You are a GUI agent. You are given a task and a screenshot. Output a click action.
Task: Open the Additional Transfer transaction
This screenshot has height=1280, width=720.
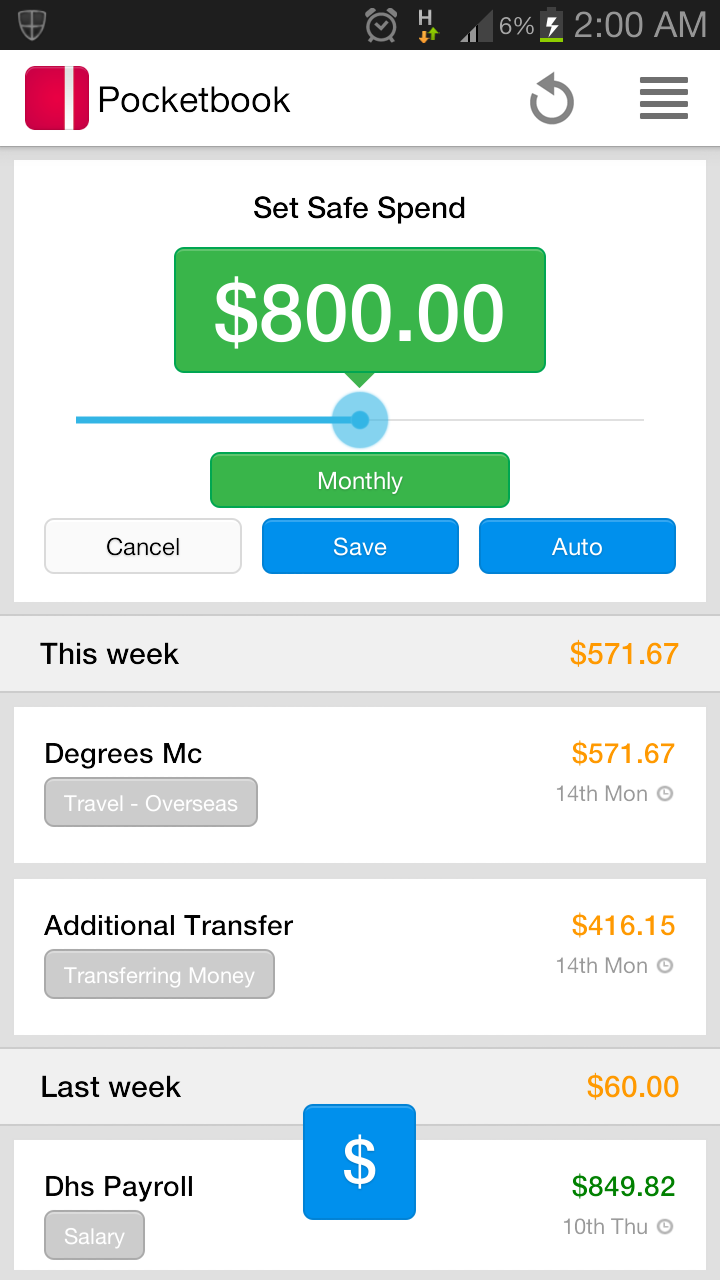point(360,957)
